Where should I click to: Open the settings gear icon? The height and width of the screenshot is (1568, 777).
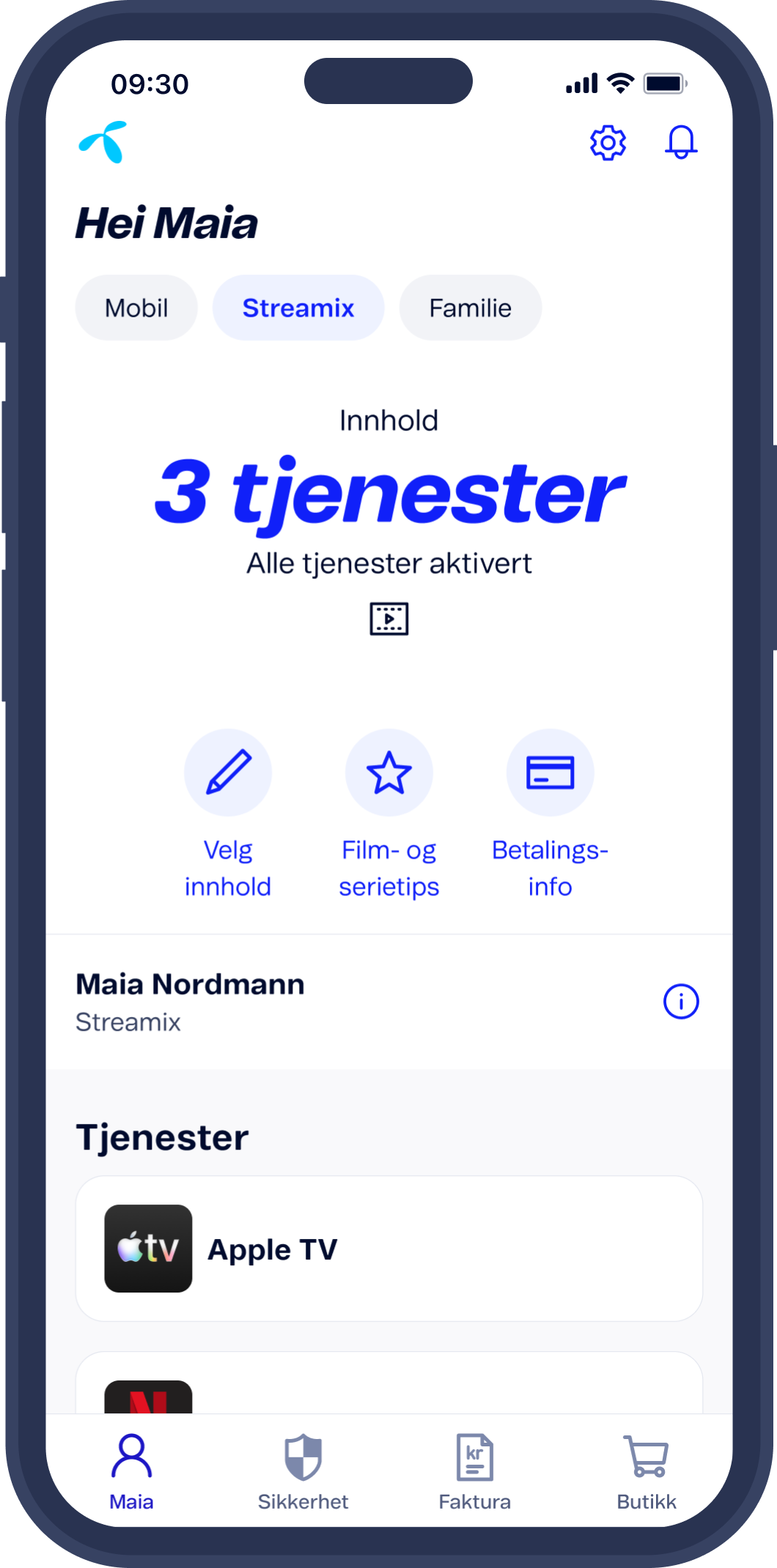(608, 142)
